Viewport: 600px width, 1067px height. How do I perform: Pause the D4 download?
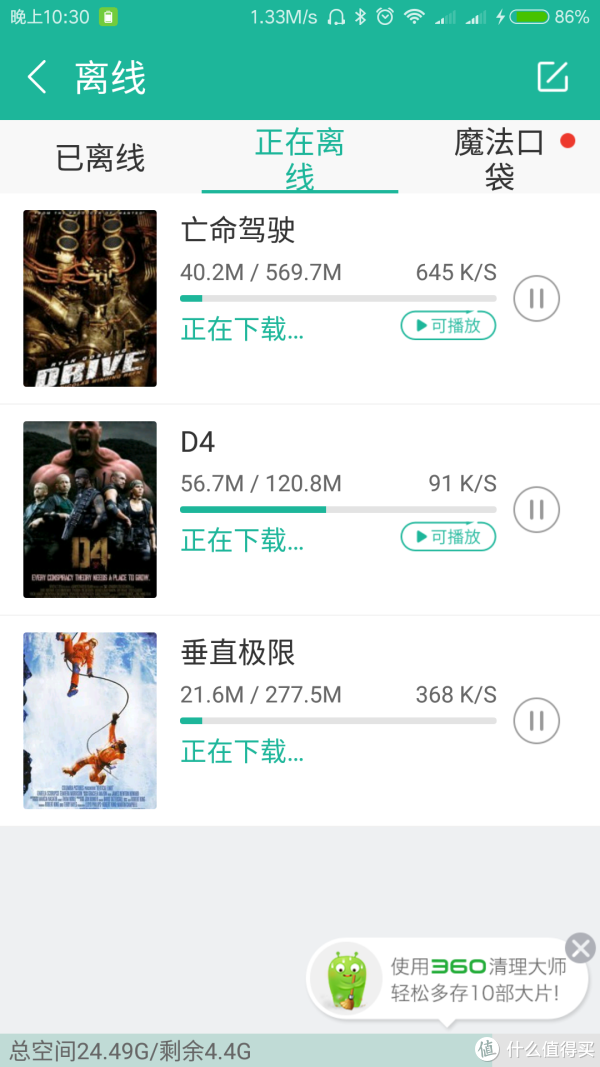536,509
